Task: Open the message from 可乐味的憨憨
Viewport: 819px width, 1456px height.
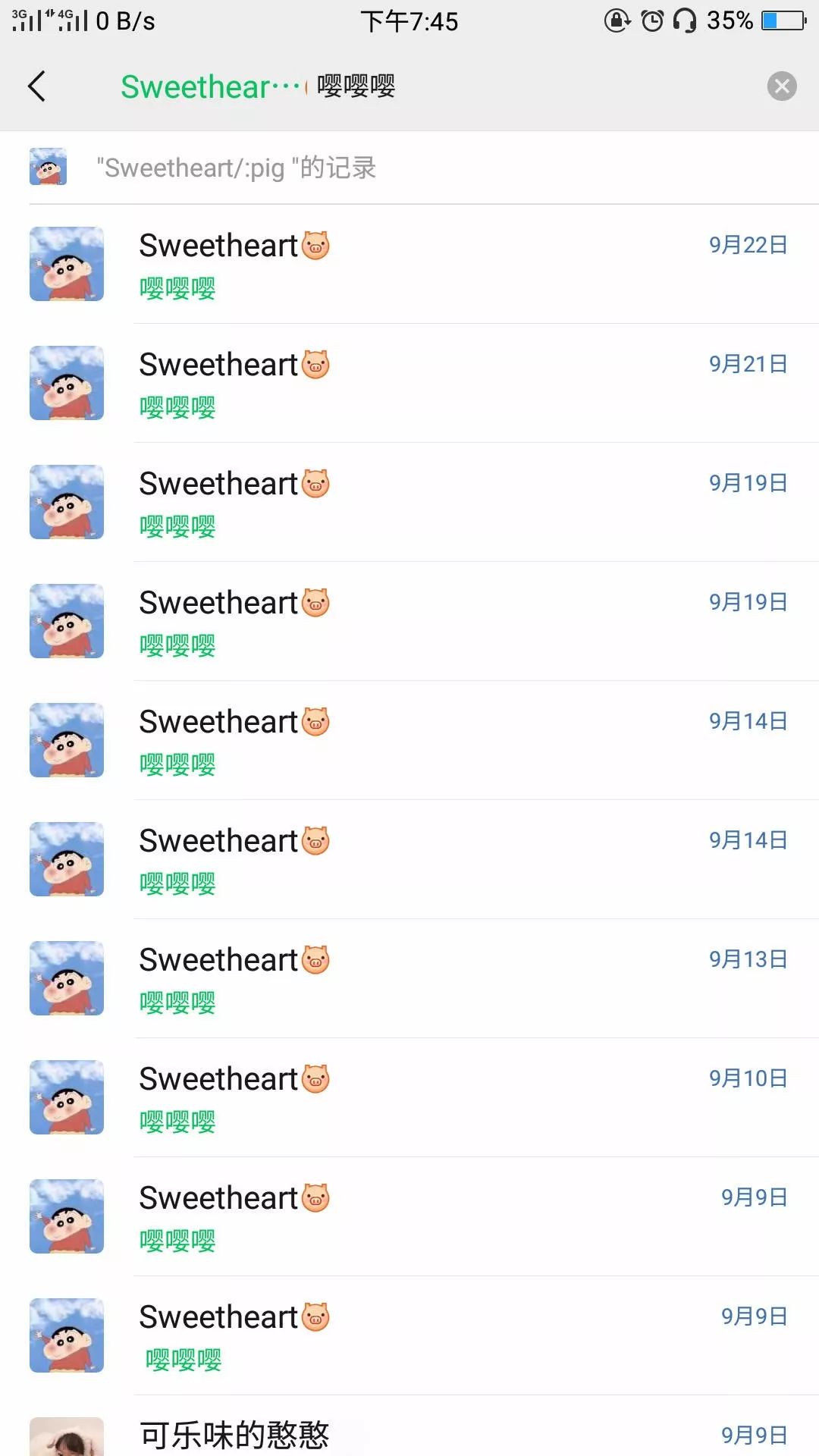Action: (455, 1435)
